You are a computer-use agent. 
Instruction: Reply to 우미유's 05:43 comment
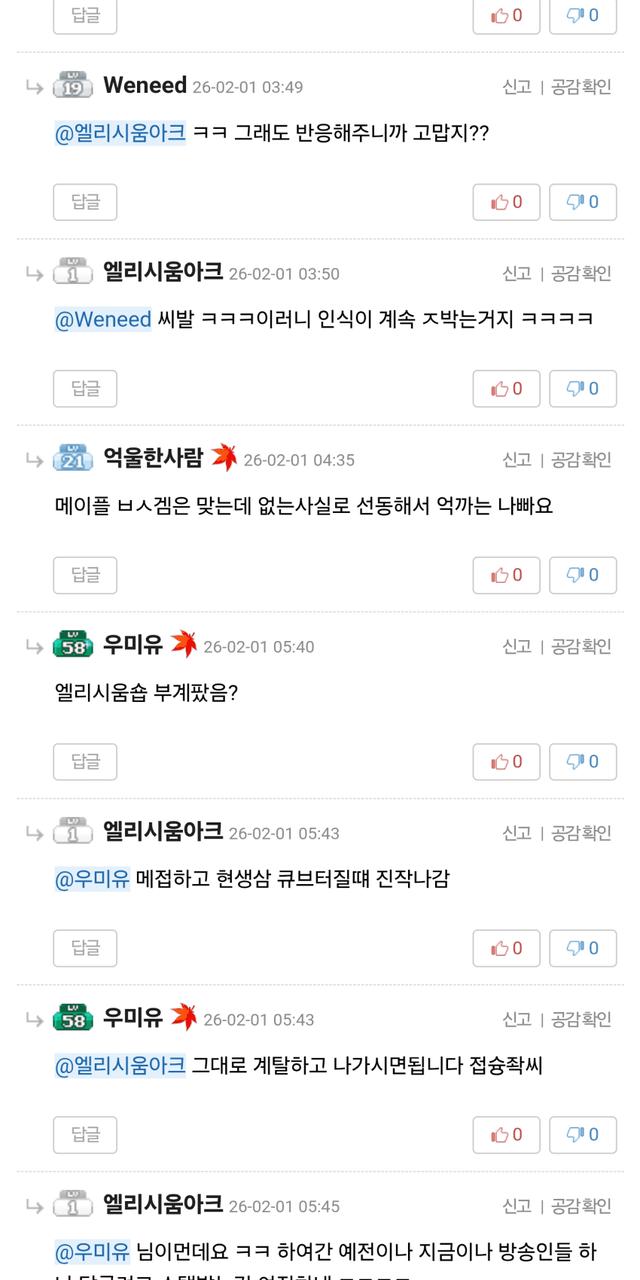pos(85,1134)
